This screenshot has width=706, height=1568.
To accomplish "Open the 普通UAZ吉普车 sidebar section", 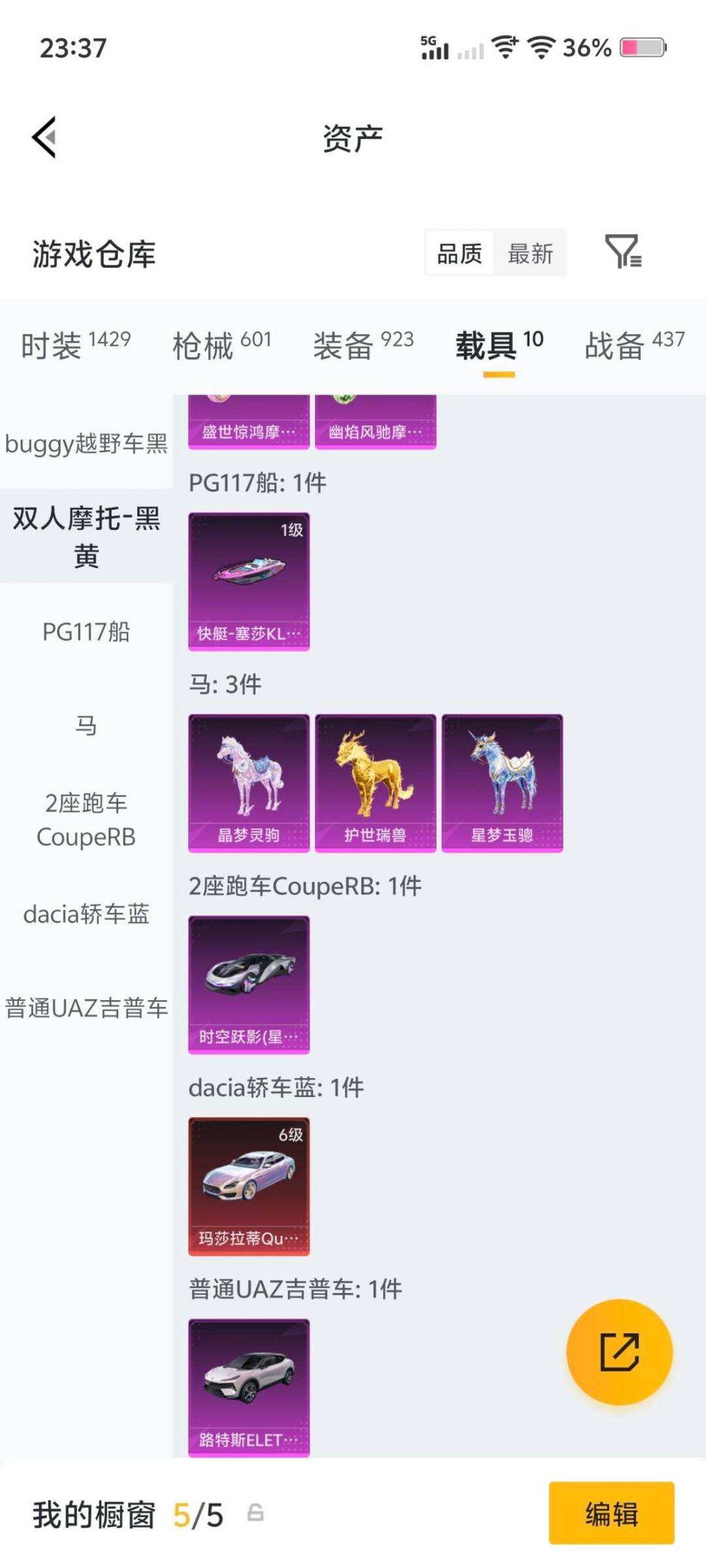I will 87,1007.
